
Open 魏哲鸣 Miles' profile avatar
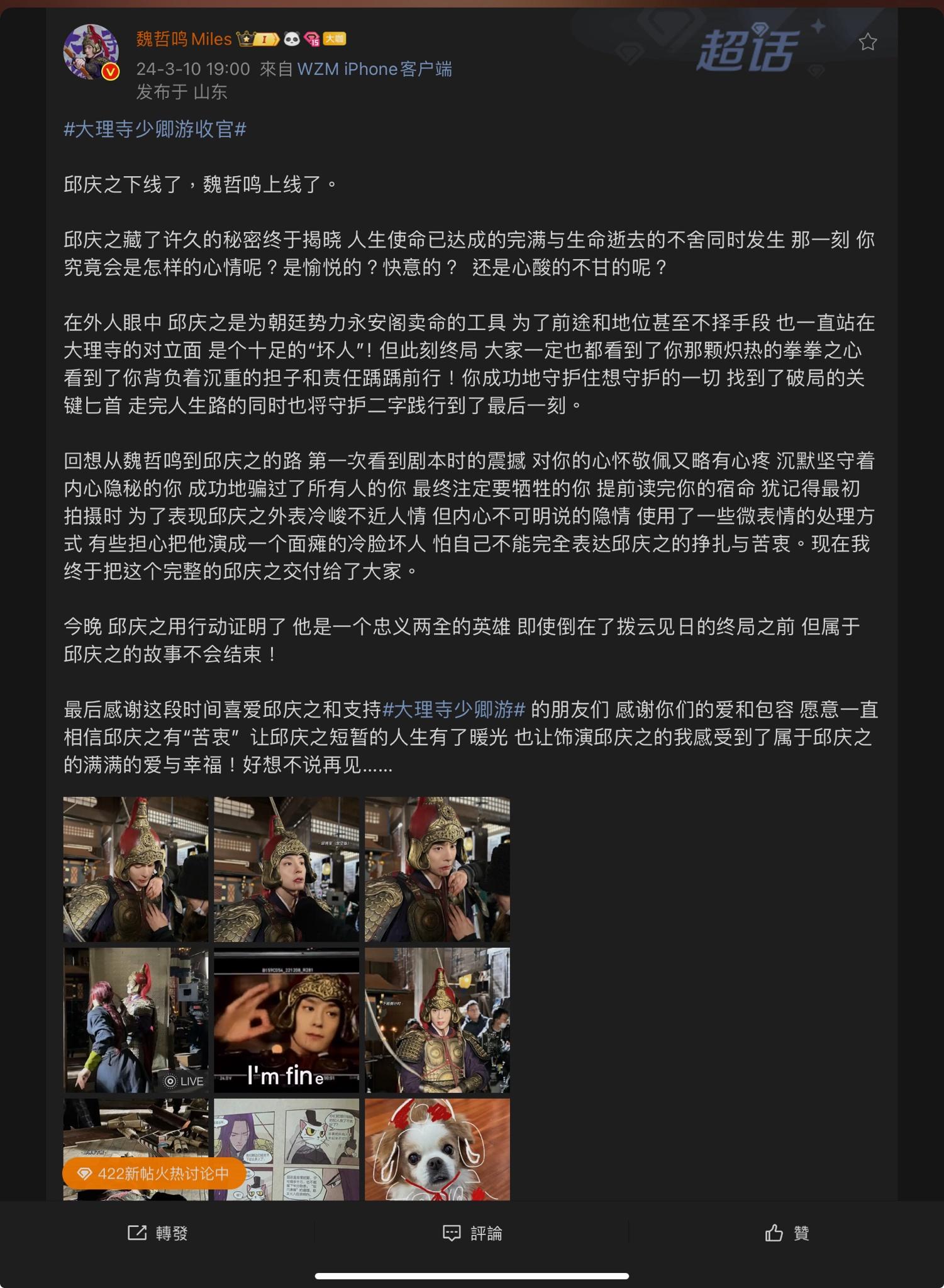[91, 52]
